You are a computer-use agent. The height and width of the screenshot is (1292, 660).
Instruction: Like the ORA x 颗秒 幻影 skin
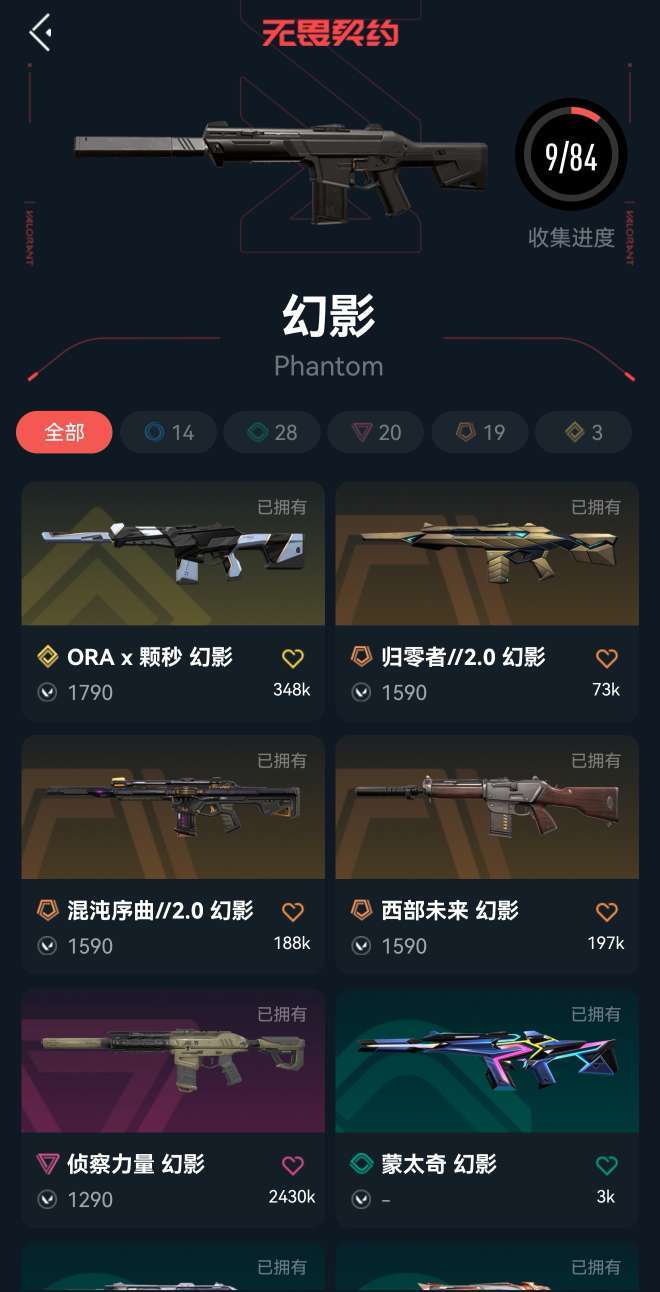292,658
